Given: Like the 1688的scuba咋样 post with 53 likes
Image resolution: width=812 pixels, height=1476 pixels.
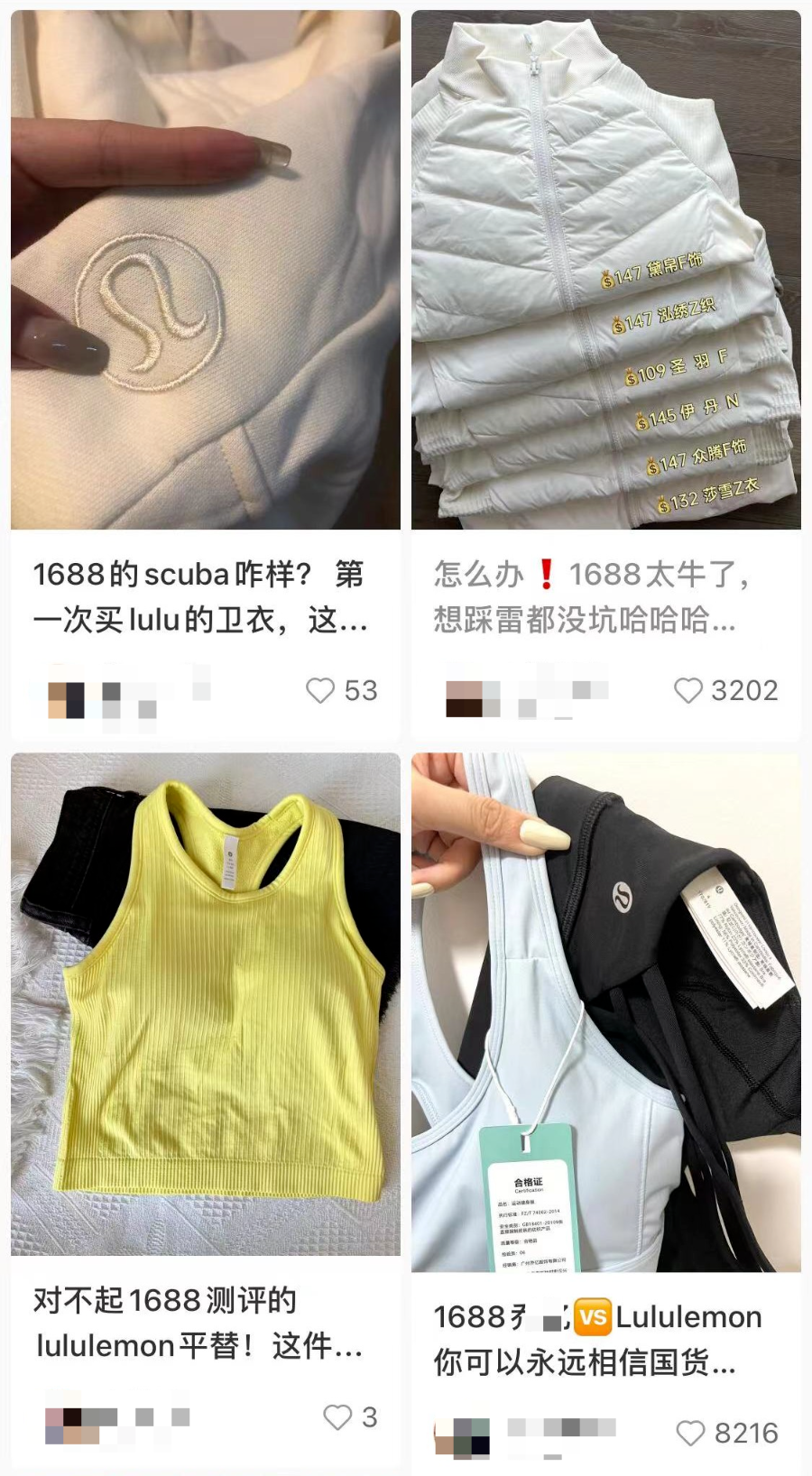Looking at the screenshot, I should [x=320, y=691].
